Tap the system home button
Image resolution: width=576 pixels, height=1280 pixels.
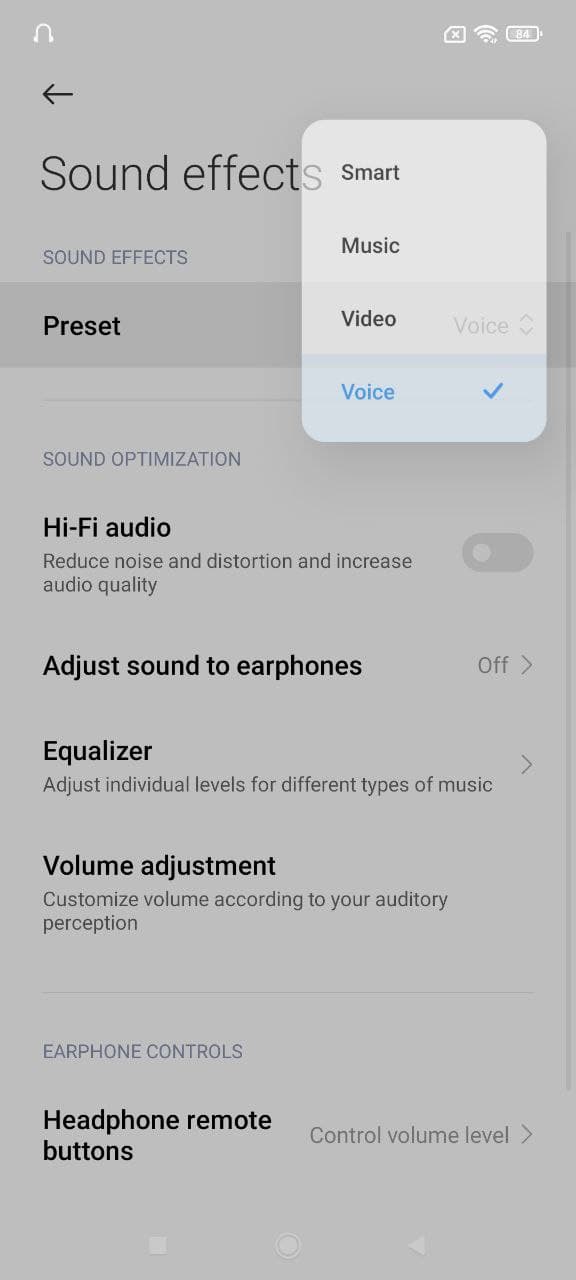[x=288, y=1245]
